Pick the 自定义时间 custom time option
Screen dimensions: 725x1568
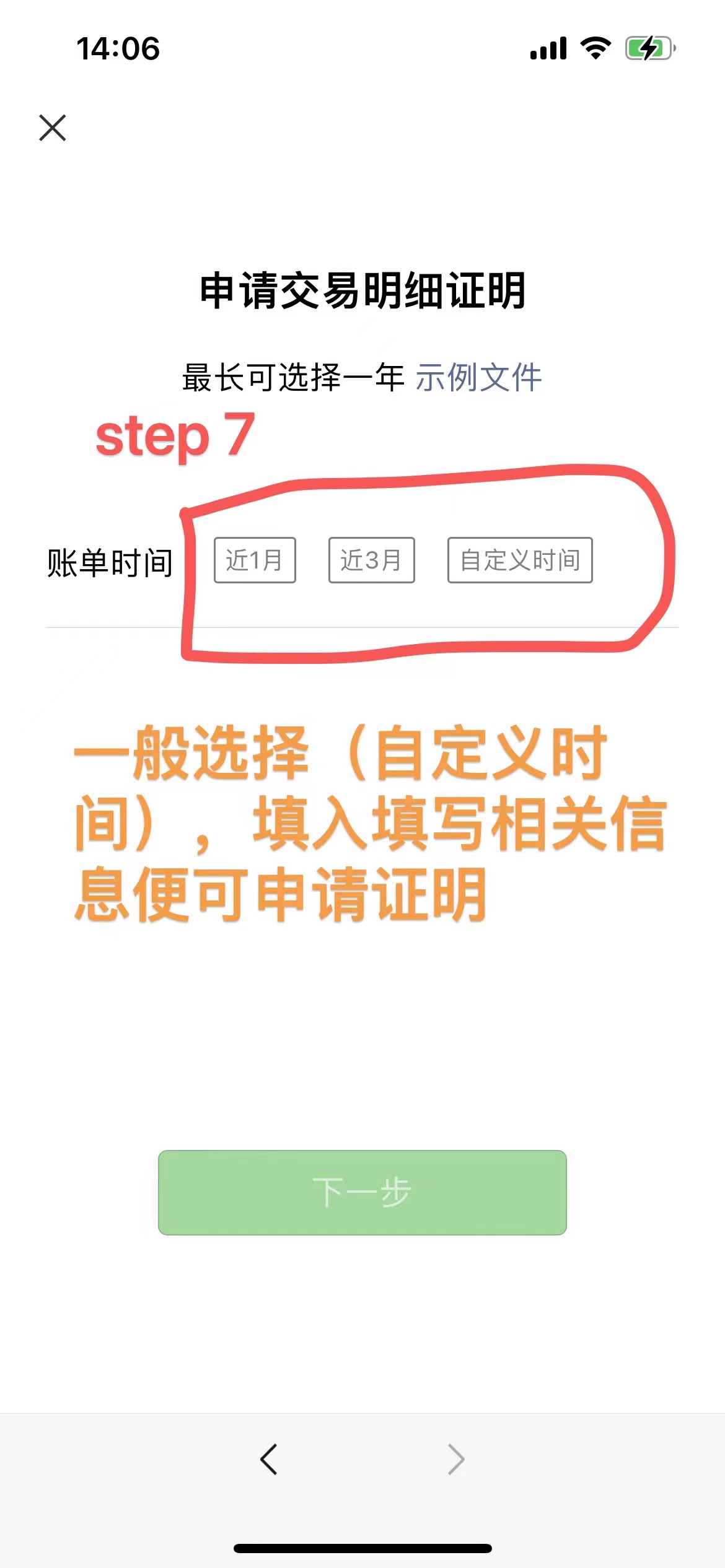click(520, 560)
